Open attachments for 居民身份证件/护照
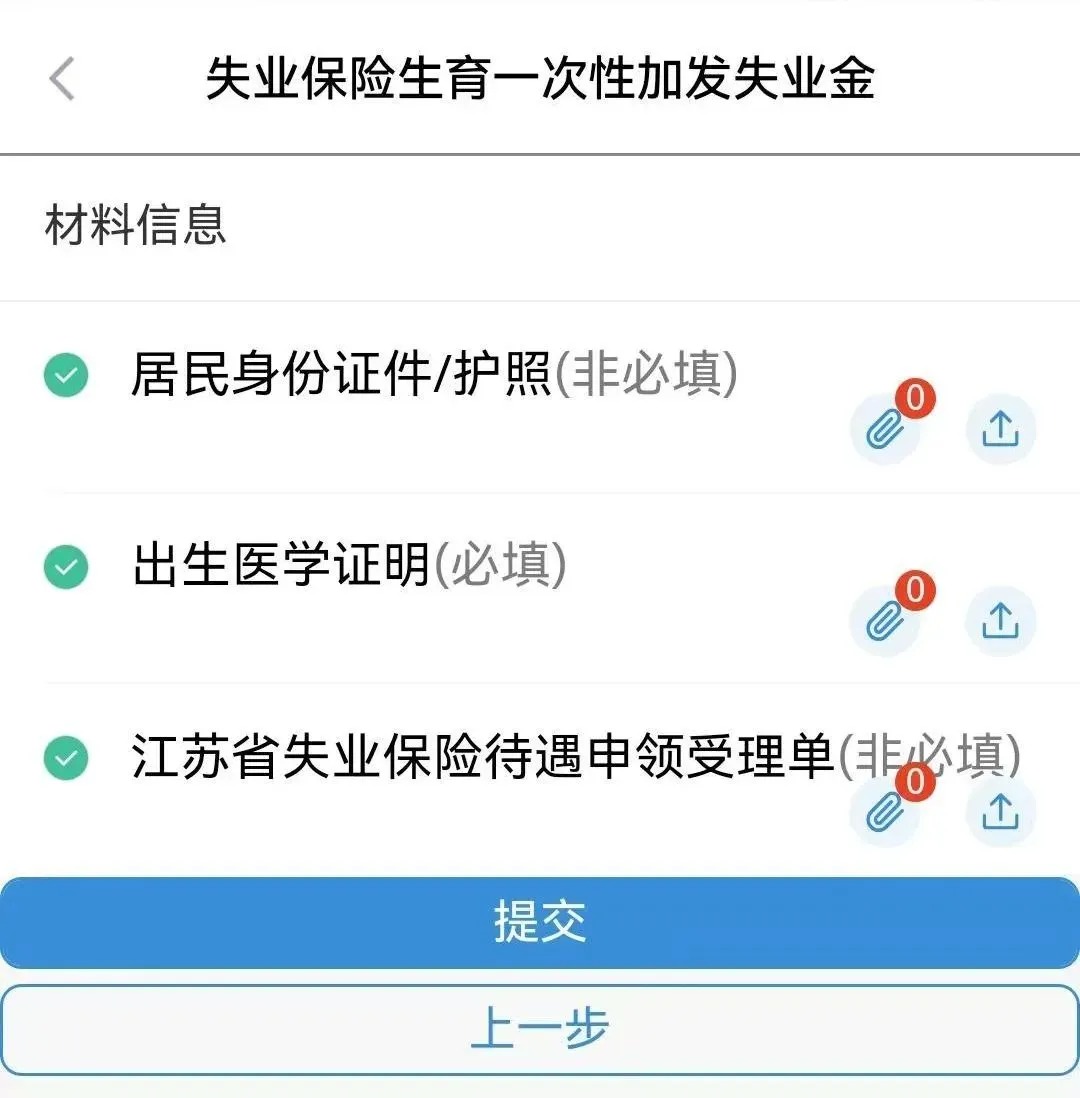The width and height of the screenshot is (1080, 1098). tap(884, 431)
